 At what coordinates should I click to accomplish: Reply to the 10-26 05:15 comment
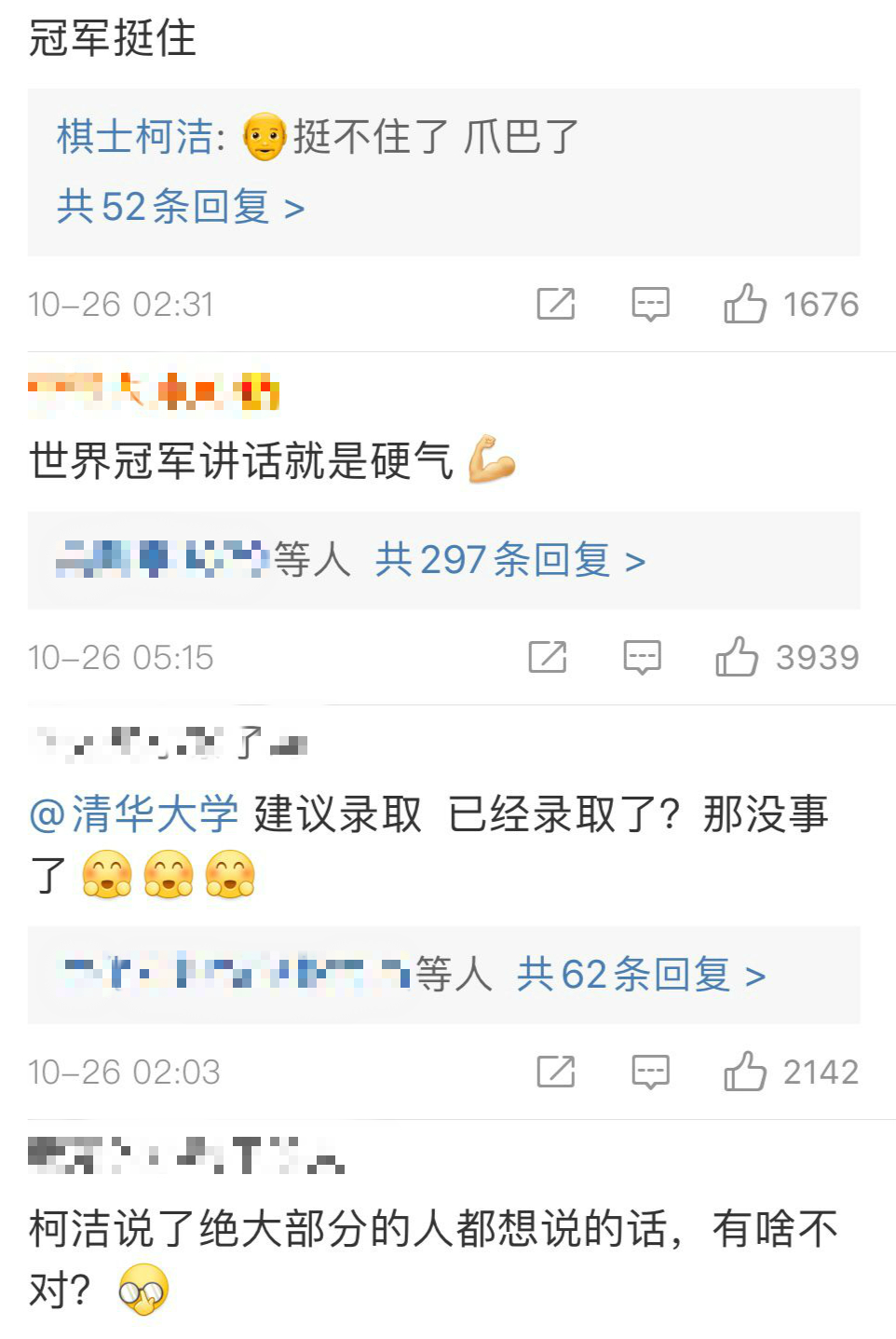tap(642, 657)
